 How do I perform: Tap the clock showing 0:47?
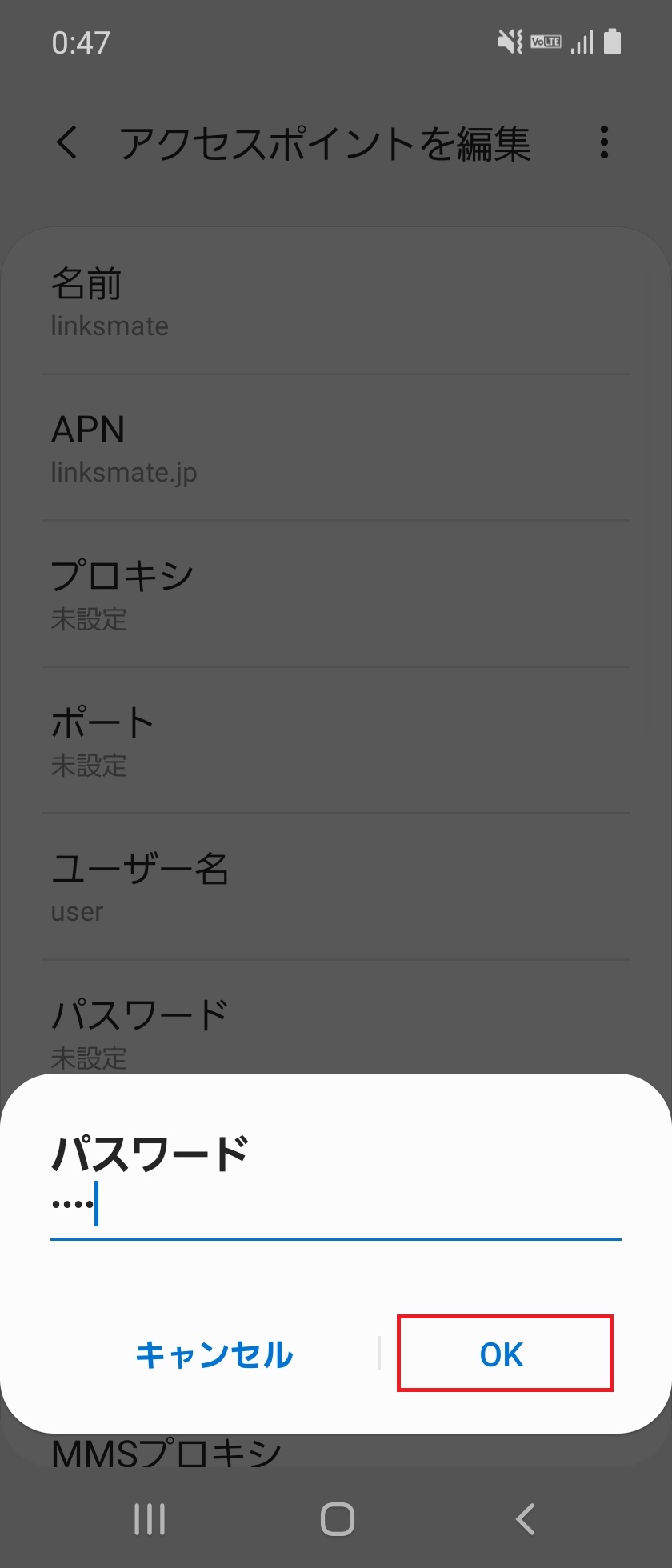[81, 43]
